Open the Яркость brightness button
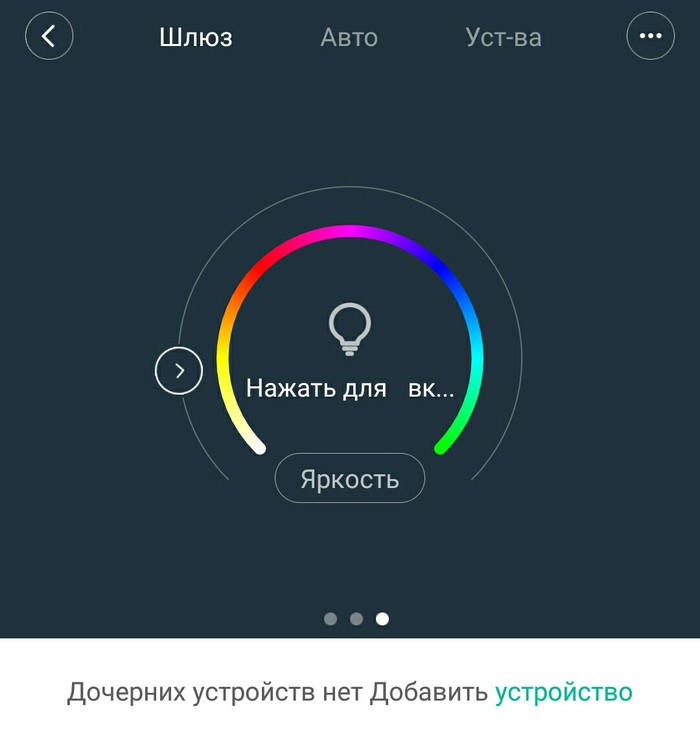The image size is (700, 744). 350,479
